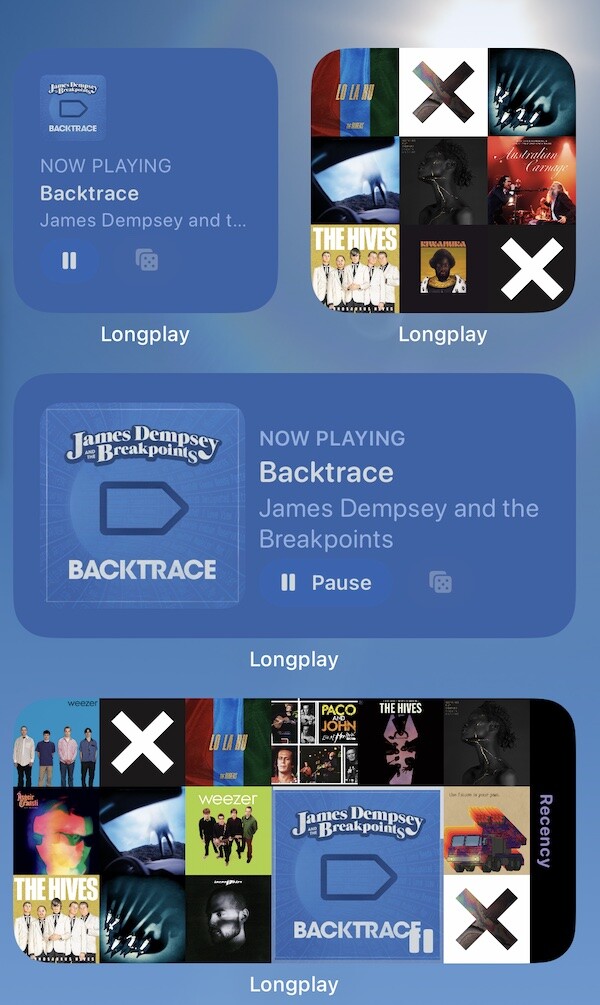The image size is (600, 1005).
Task: Open Weezer's blue album cover
Action: [56, 742]
